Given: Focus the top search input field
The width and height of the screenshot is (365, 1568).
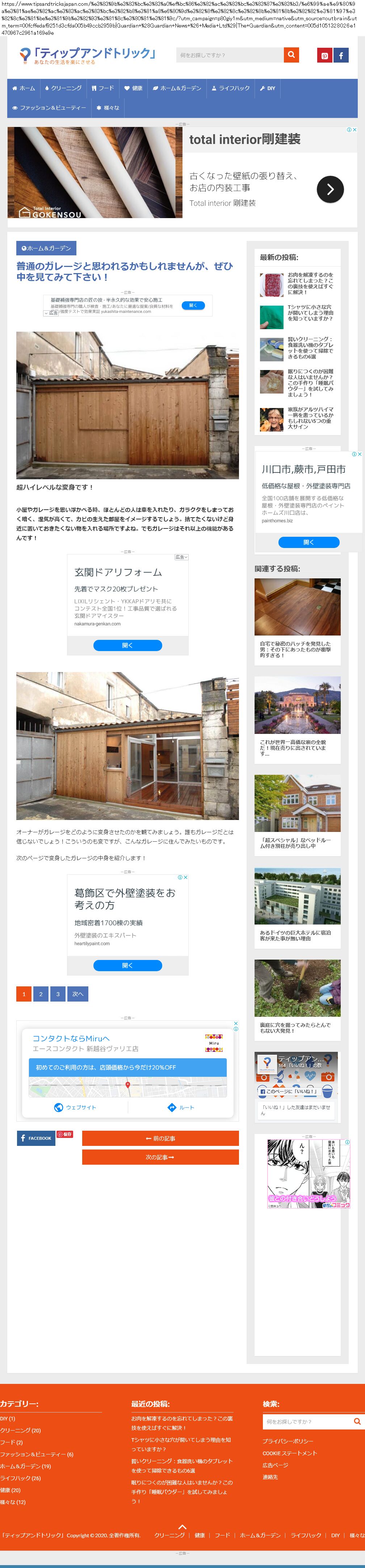Looking at the screenshot, I should click(x=230, y=55).
